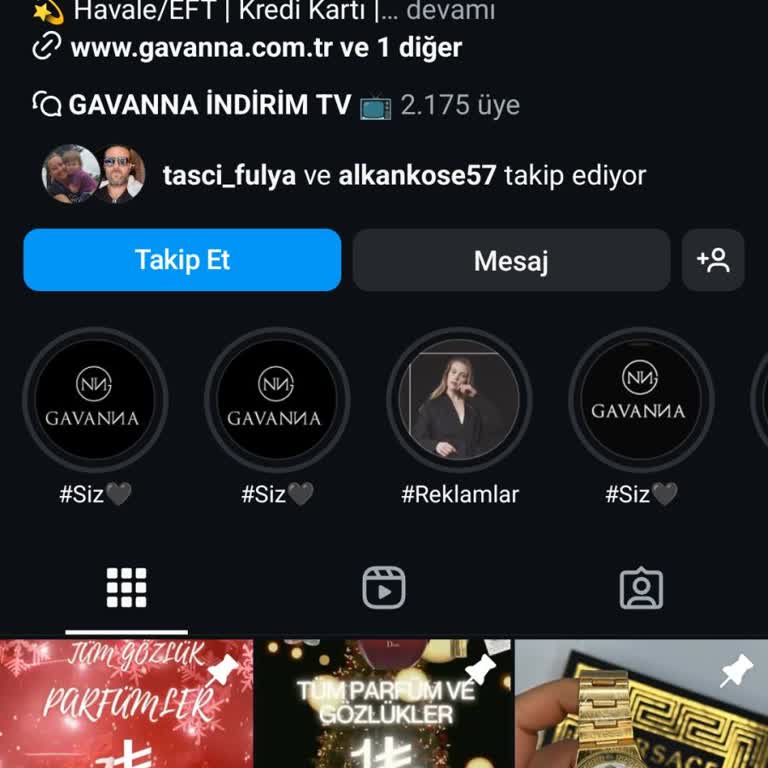Open the #Reklamlar story highlight
The height and width of the screenshot is (768, 768).
click(460, 400)
